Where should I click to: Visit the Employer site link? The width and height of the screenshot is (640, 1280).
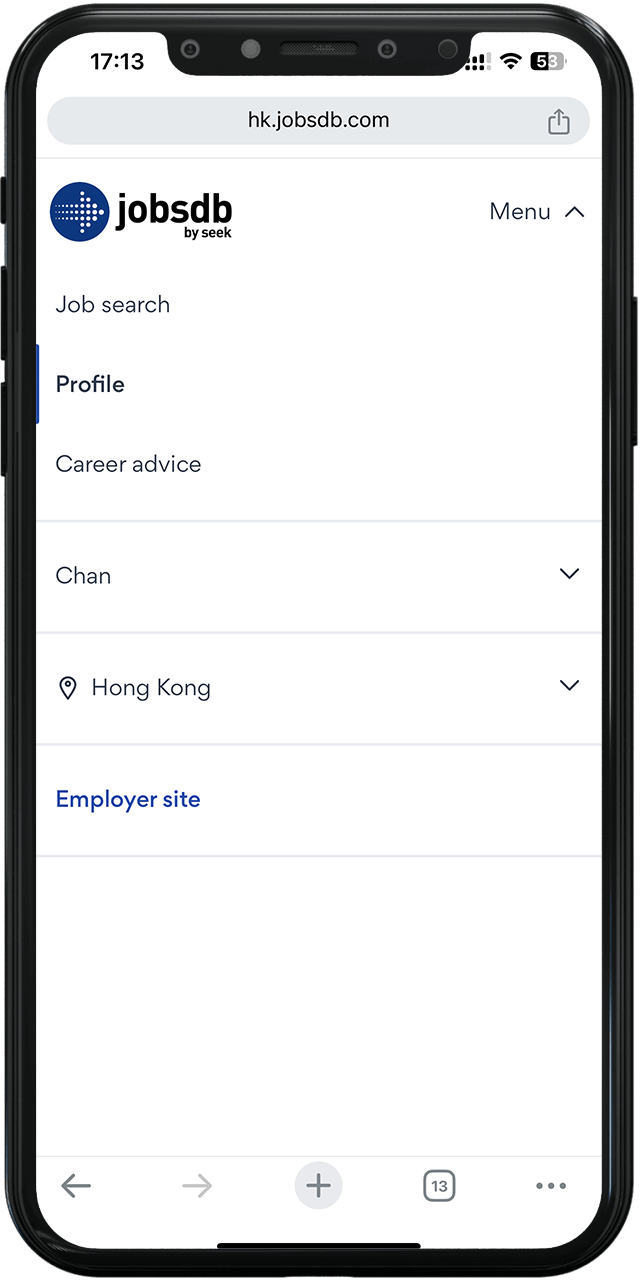tap(128, 800)
